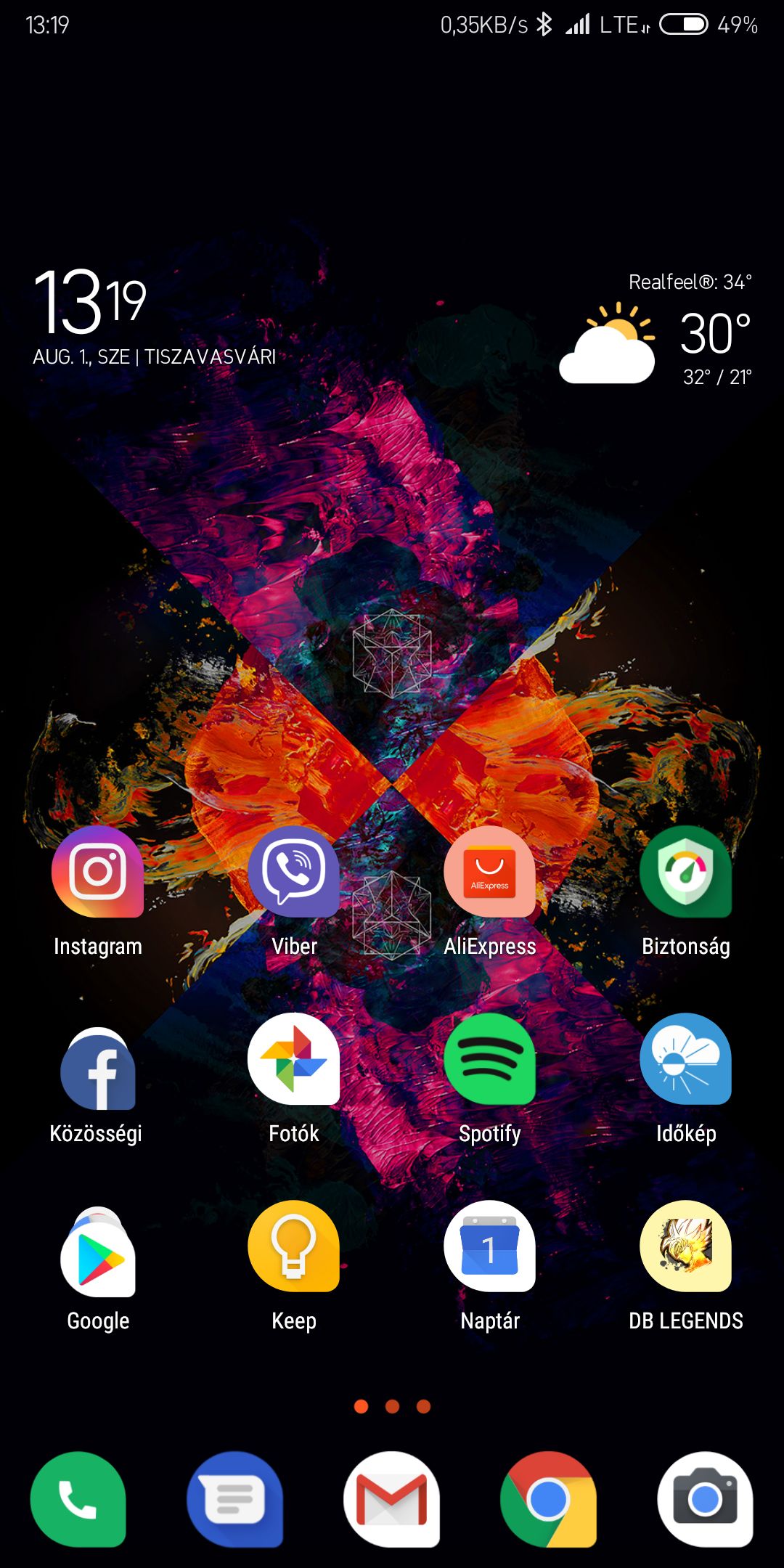
Task: Open the Instagram app
Action: tap(98, 872)
